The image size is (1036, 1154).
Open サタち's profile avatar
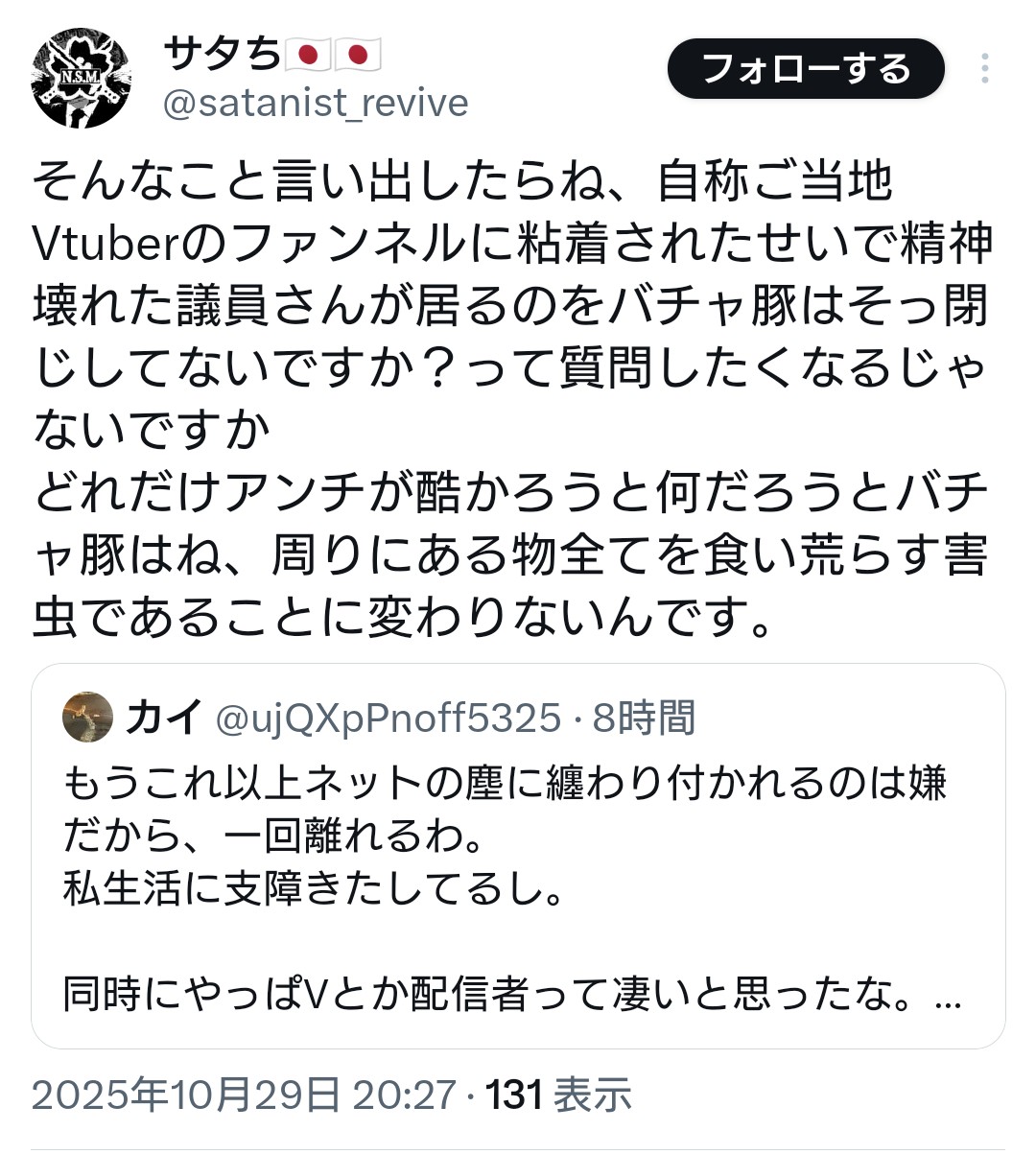pos(81,78)
